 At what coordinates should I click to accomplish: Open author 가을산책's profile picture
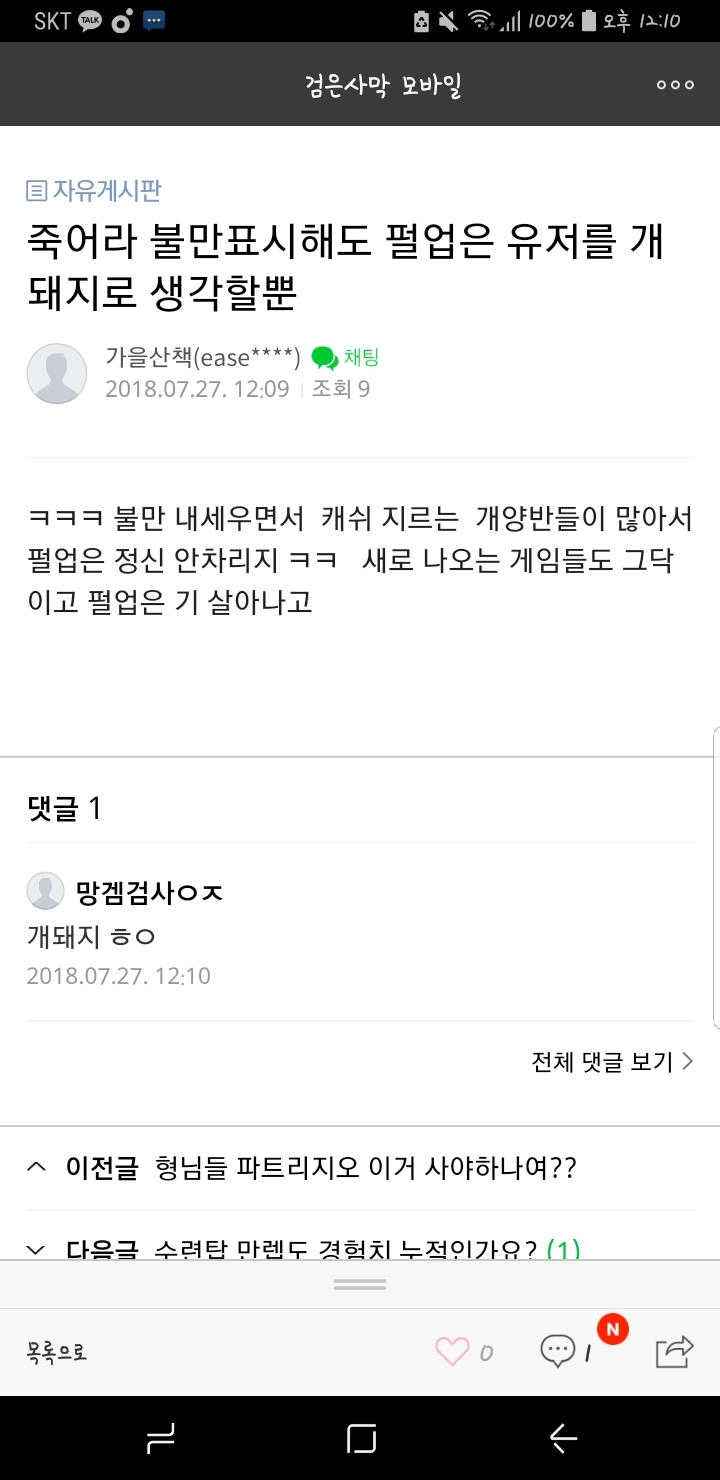(56, 374)
